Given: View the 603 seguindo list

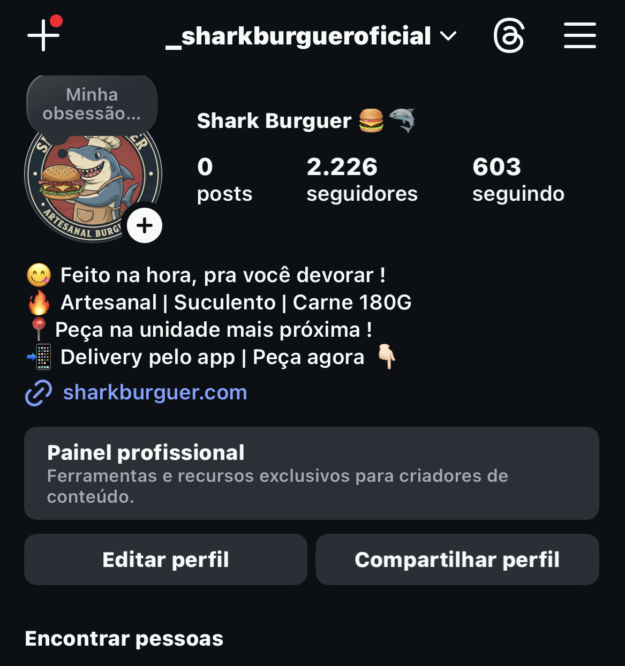Looking at the screenshot, I should click(518, 179).
